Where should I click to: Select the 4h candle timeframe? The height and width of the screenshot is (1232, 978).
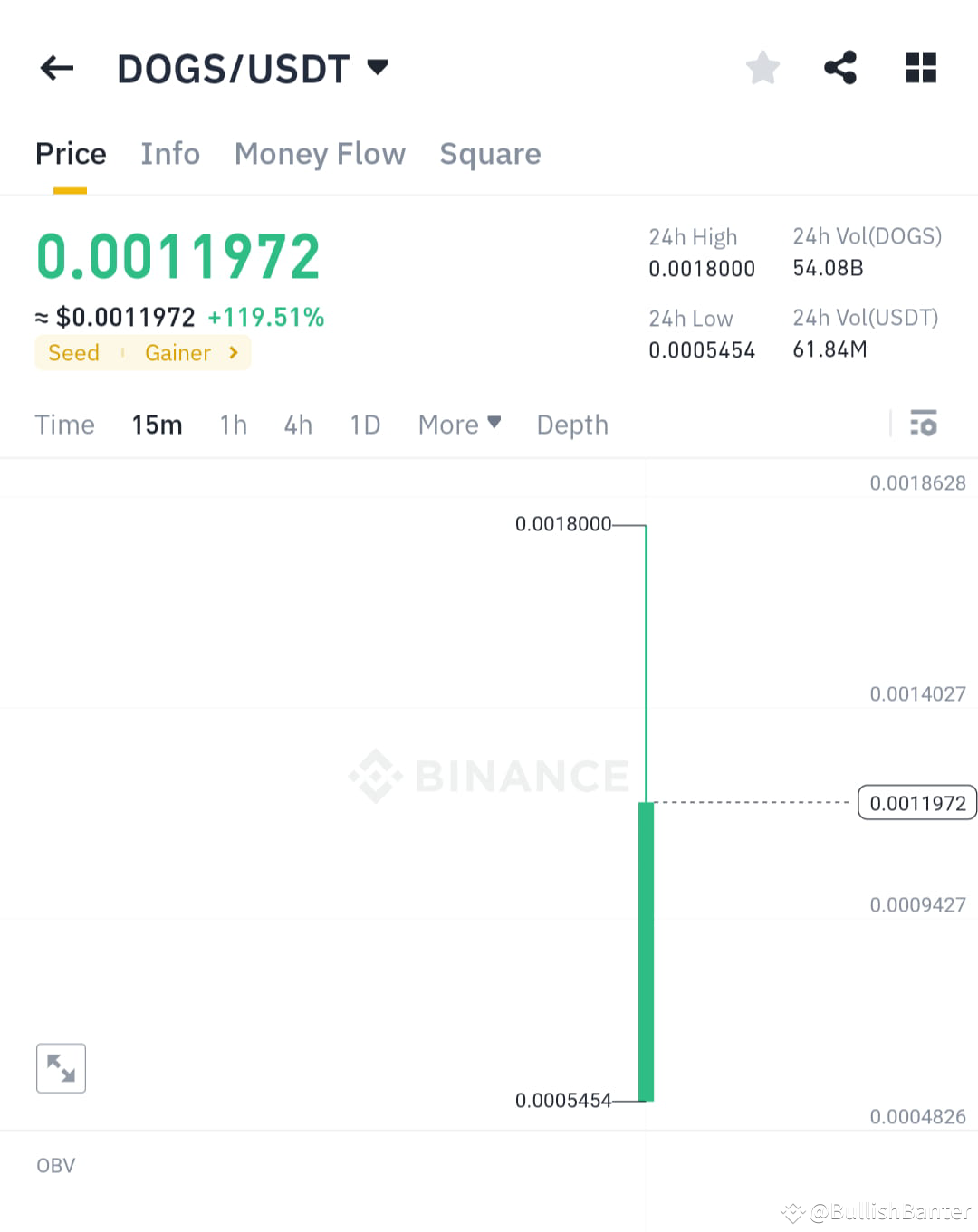pyautogui.click(x=298, y=424)
